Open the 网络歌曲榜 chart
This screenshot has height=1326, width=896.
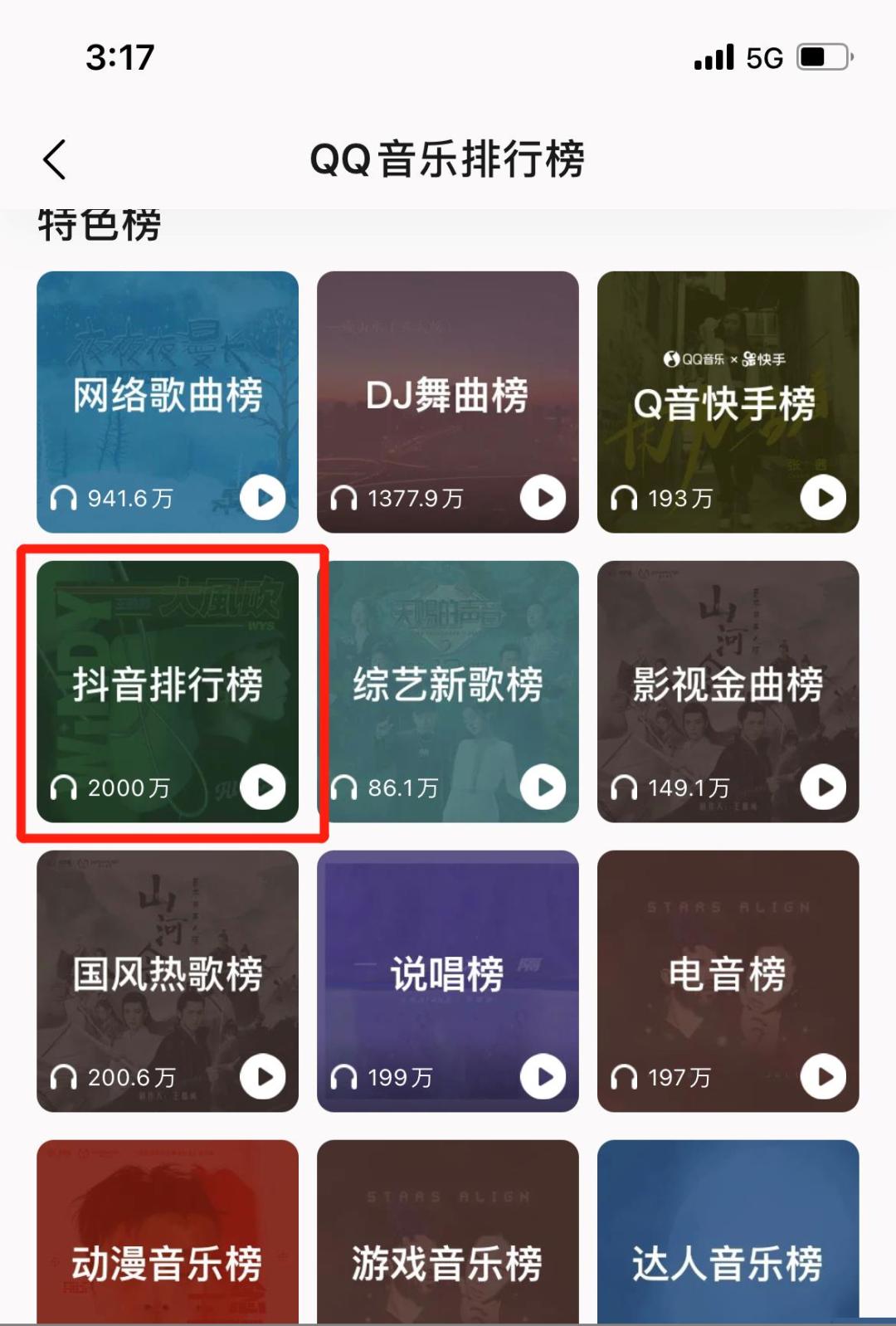pos(168,395)
